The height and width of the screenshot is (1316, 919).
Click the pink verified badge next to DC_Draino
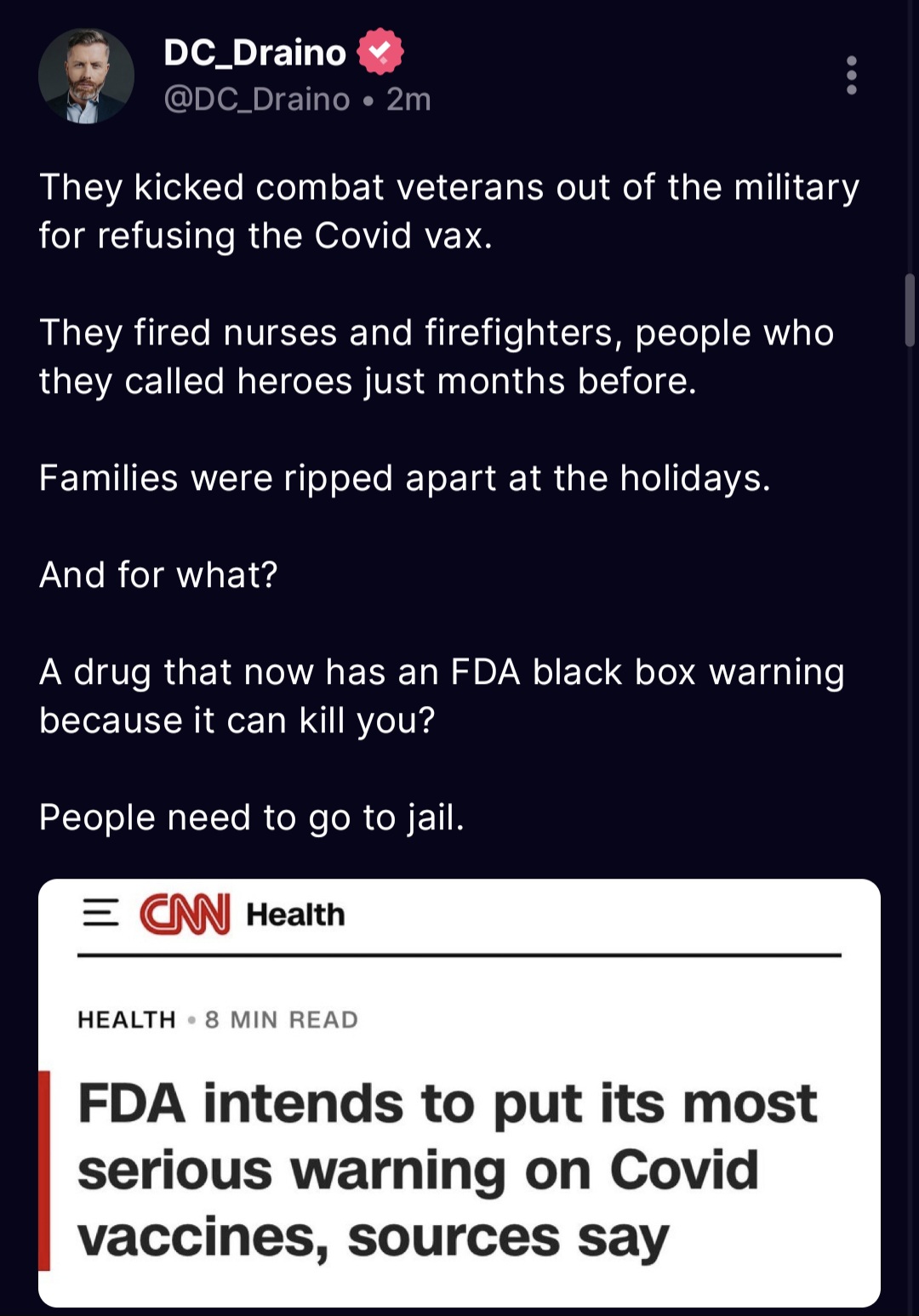pos(380,53)
